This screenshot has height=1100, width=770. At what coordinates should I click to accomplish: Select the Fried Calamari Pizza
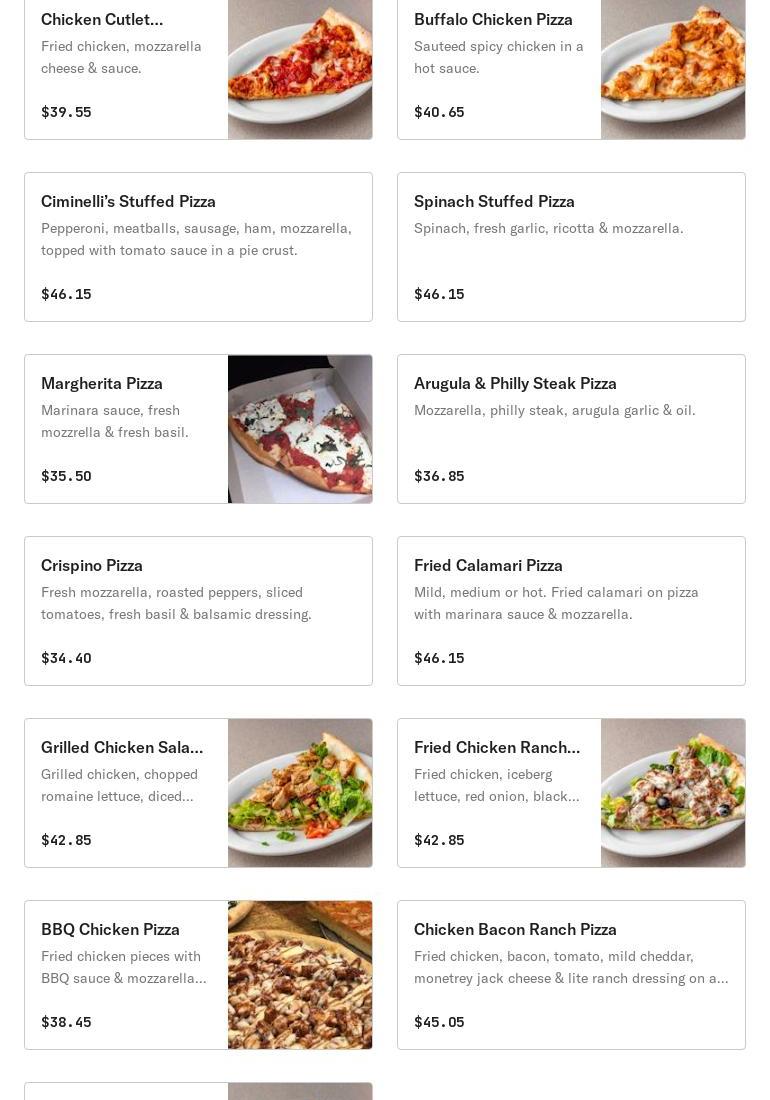571,611
